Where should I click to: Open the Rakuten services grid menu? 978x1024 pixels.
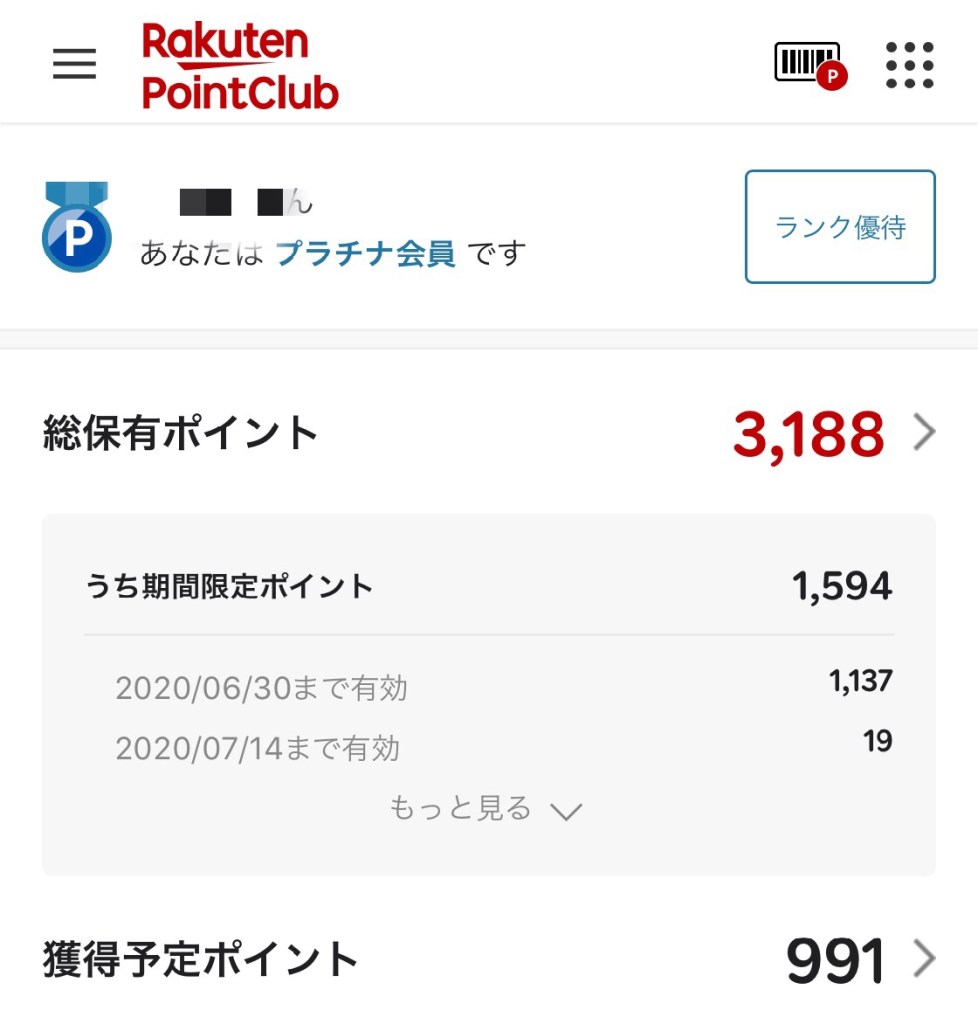tap(909, 65)
